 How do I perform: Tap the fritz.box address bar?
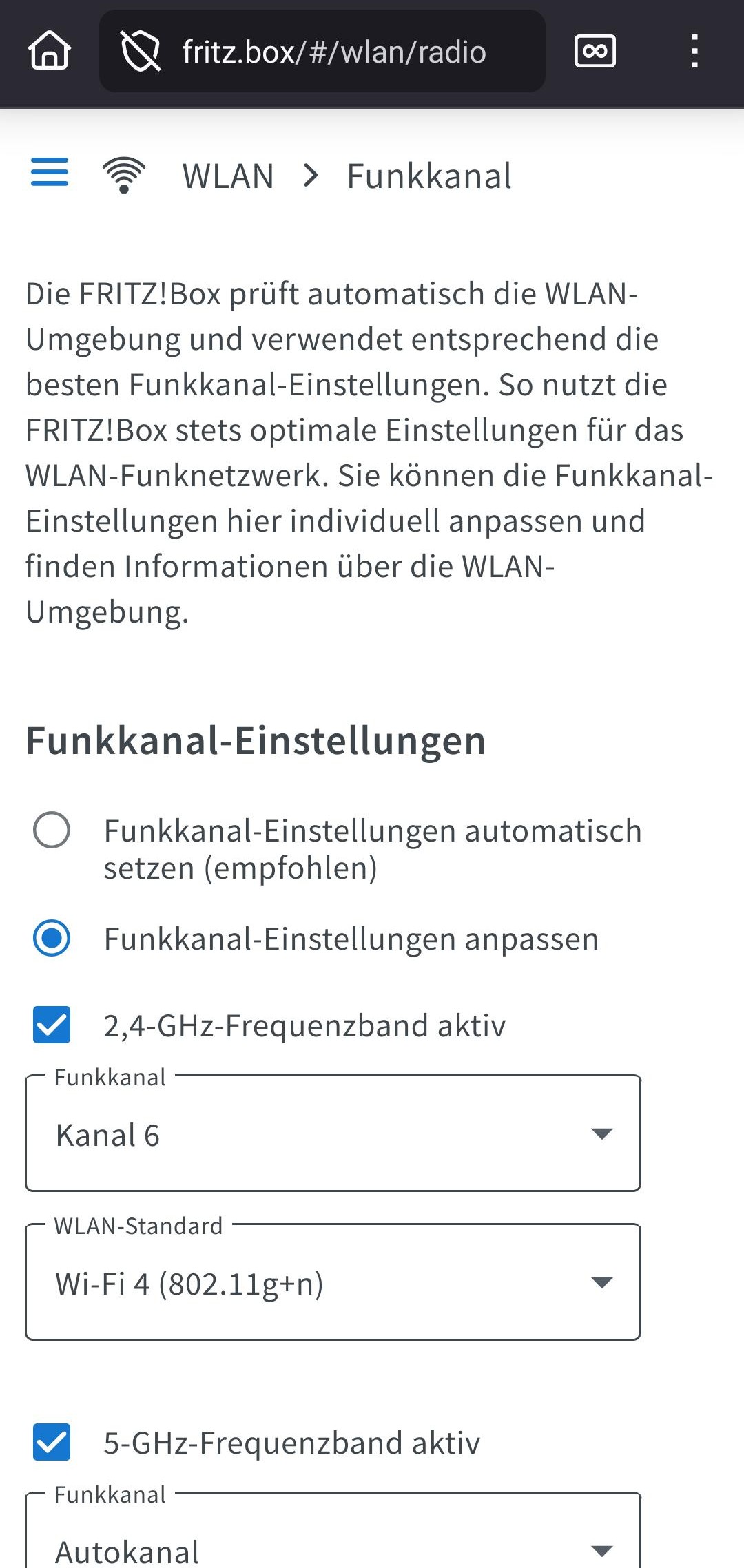click(333, 52)
